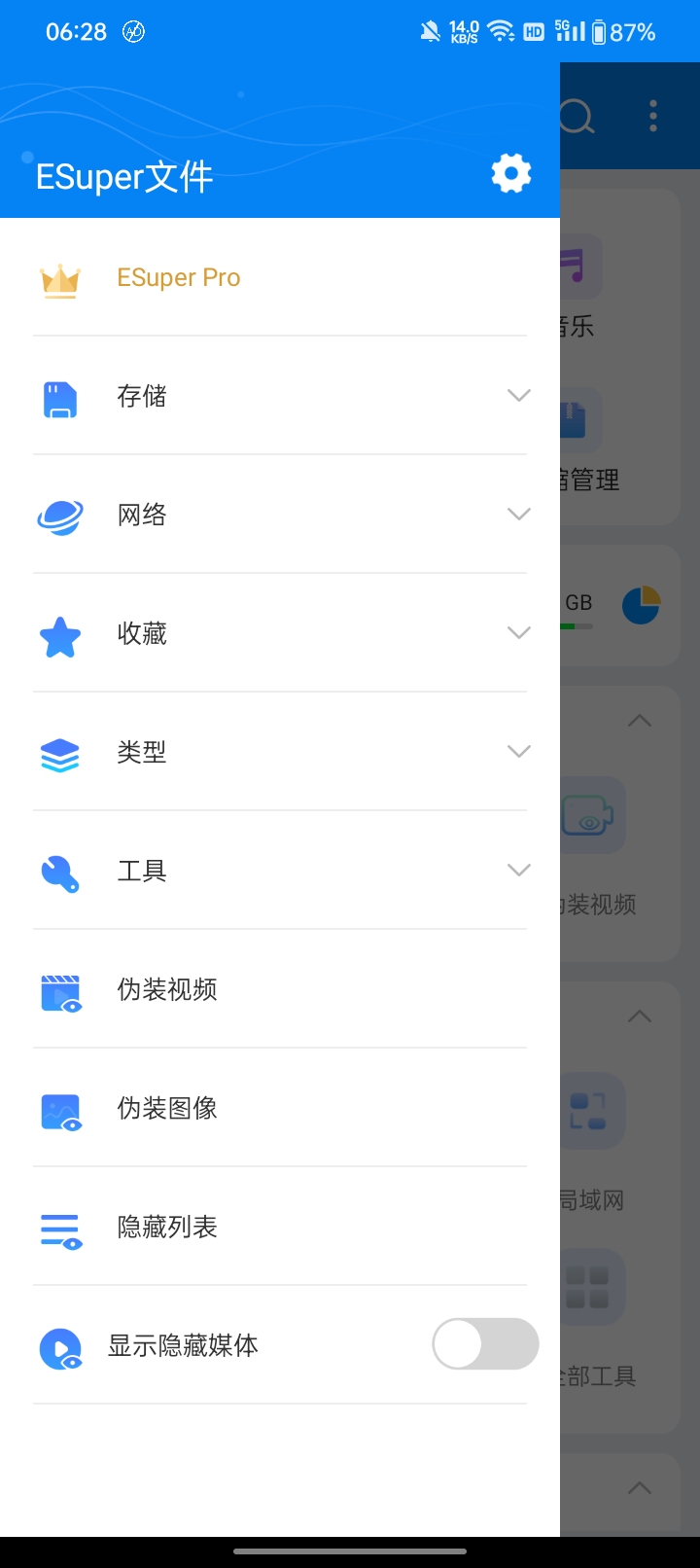Screen dimensions: 700x1568
Task: Open 伪装视频 in the drawer
Action: click(x=280, y=989)
